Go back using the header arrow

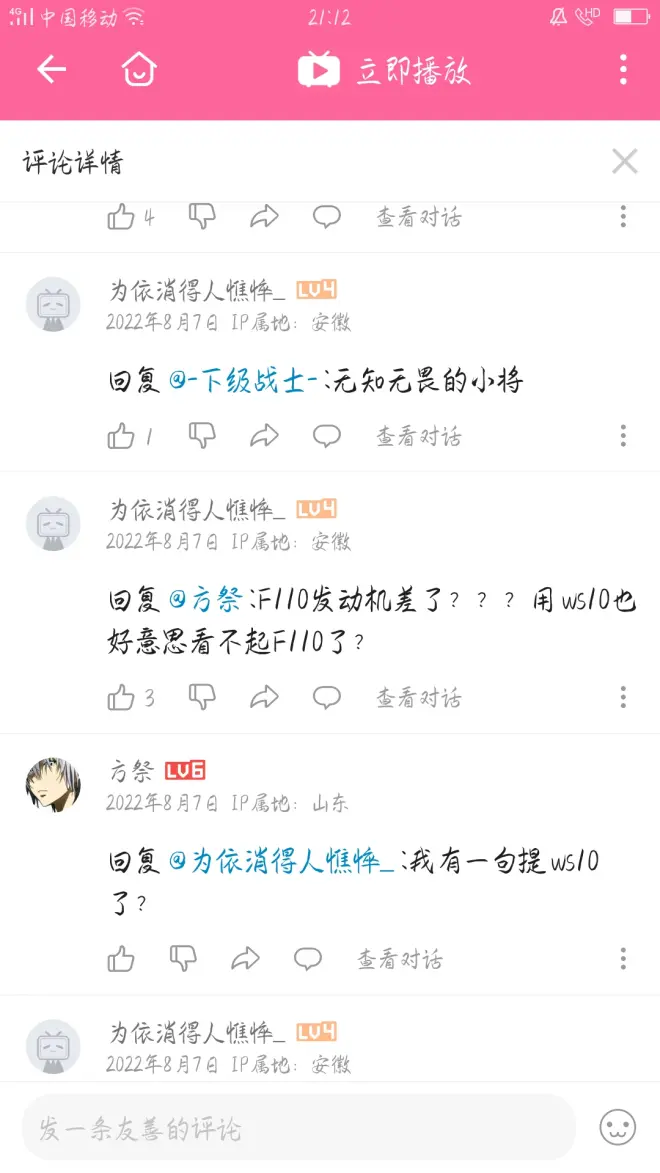(51, 69)
